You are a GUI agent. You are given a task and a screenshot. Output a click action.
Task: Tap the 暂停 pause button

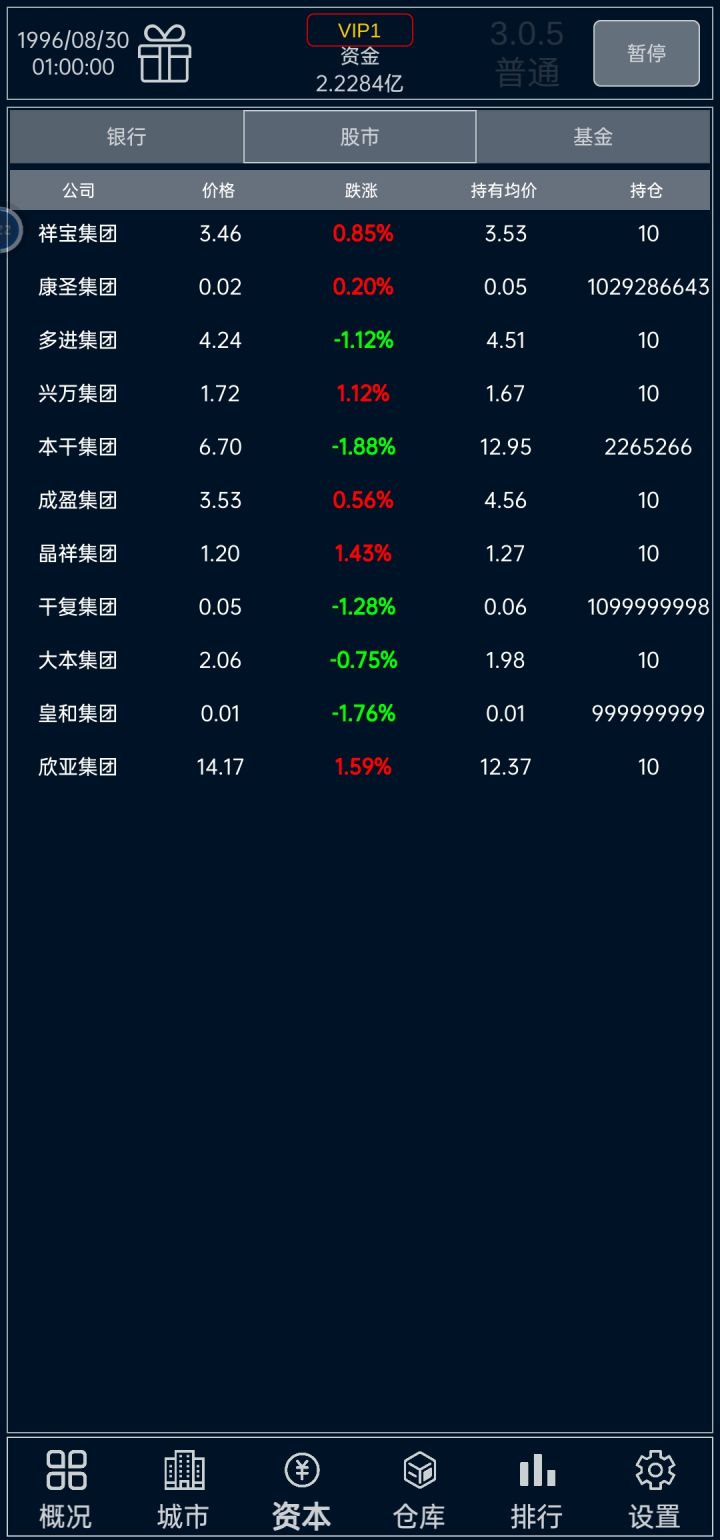(646, 53)
